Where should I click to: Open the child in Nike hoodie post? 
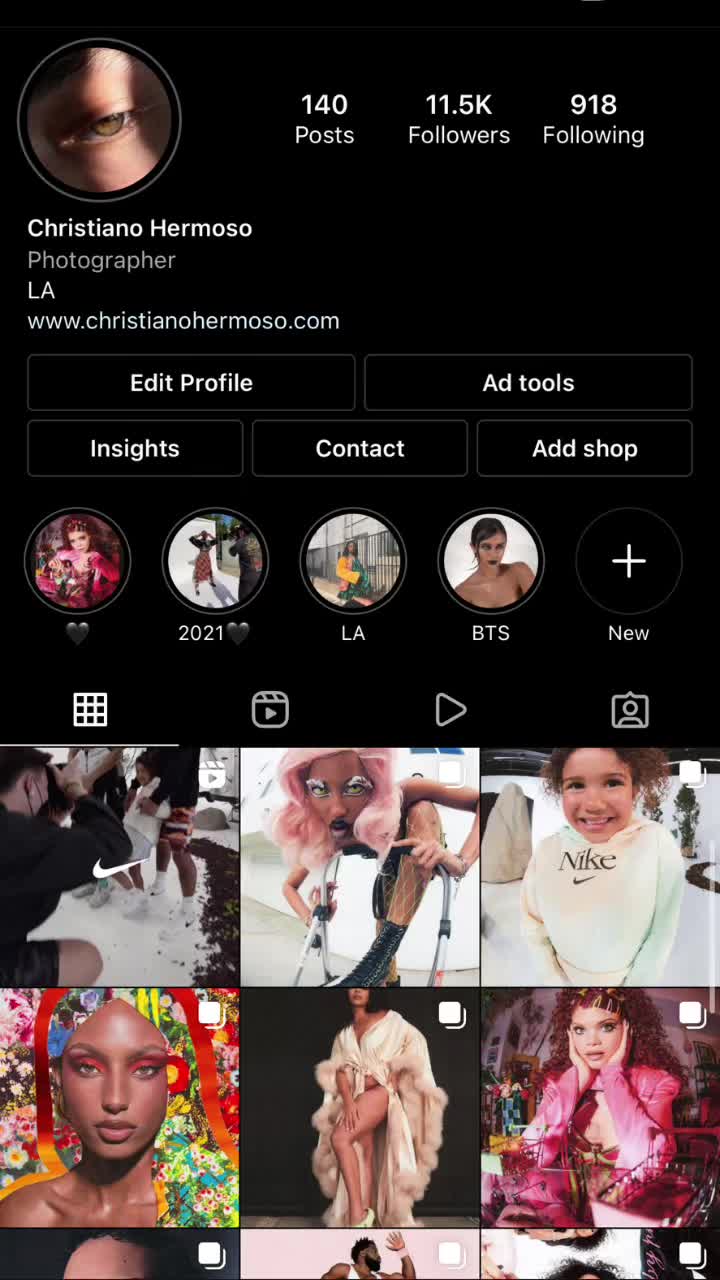point(600,867)
